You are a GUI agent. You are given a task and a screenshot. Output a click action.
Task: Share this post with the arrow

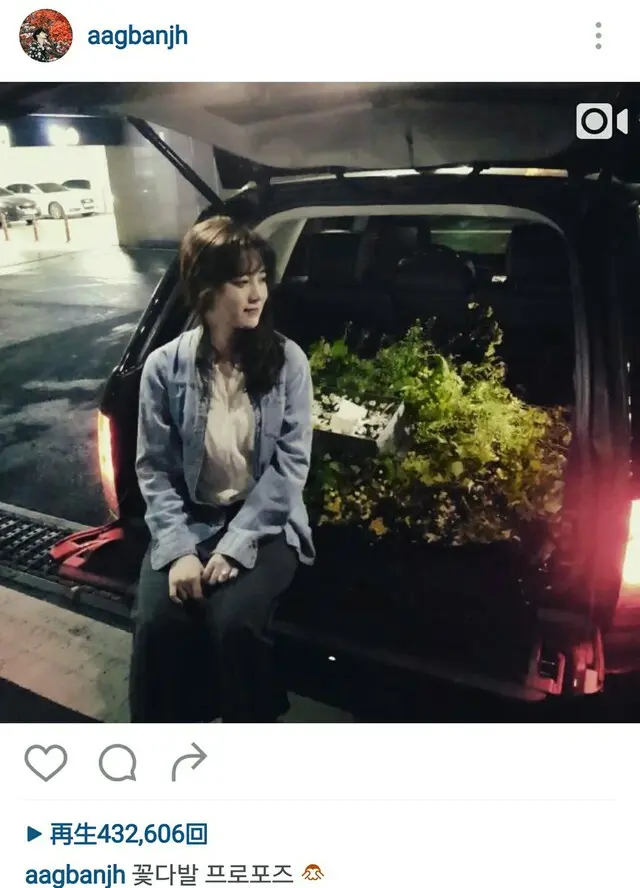tap(189, 763)
